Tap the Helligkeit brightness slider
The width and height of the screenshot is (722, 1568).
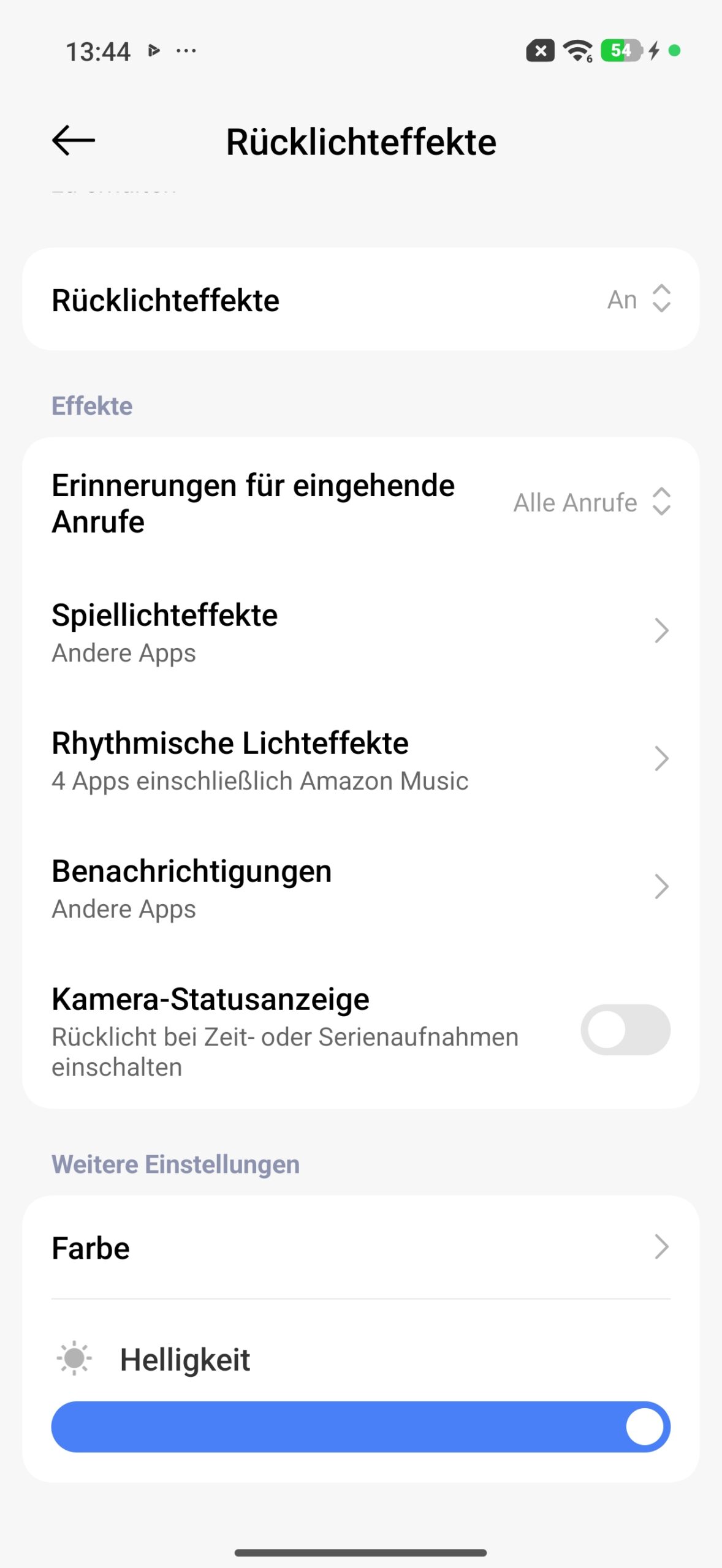click(x=360, y=1427)
